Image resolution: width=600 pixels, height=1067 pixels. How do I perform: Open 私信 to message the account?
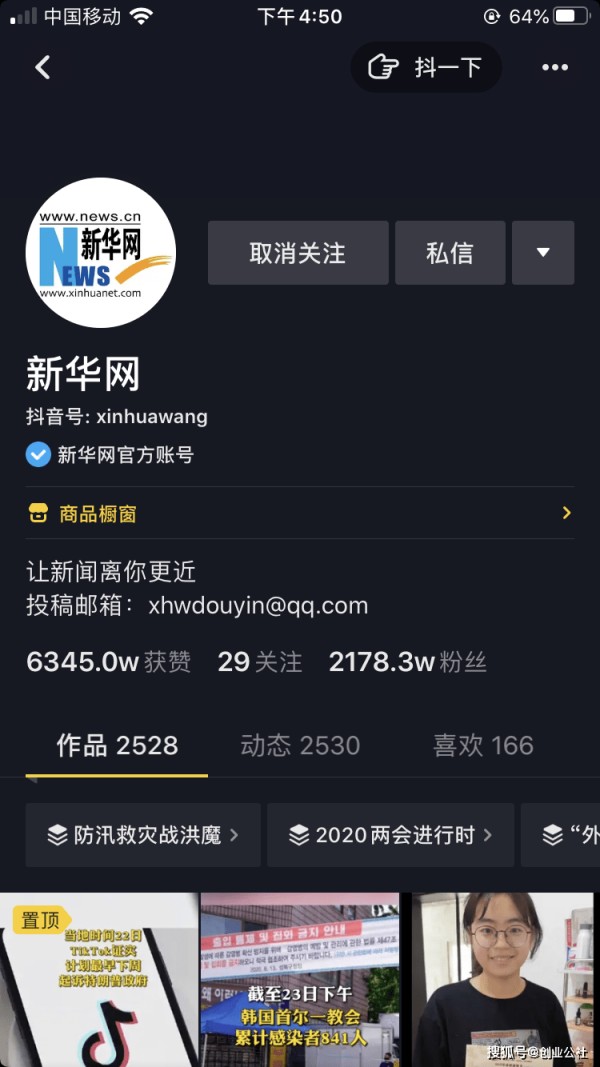click(x=450, y=252)
